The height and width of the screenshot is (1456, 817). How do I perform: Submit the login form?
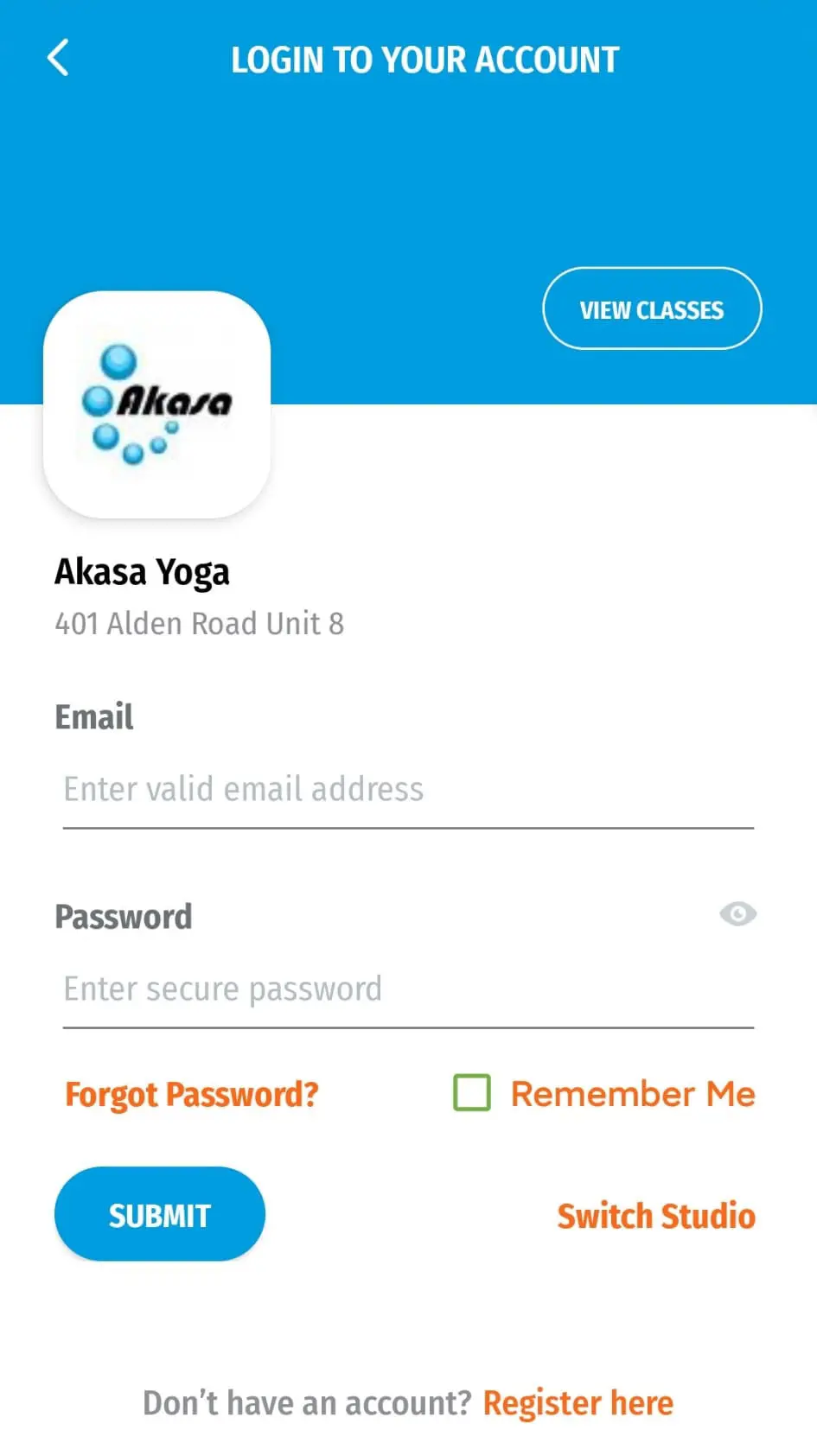(x=159, y=1215)
